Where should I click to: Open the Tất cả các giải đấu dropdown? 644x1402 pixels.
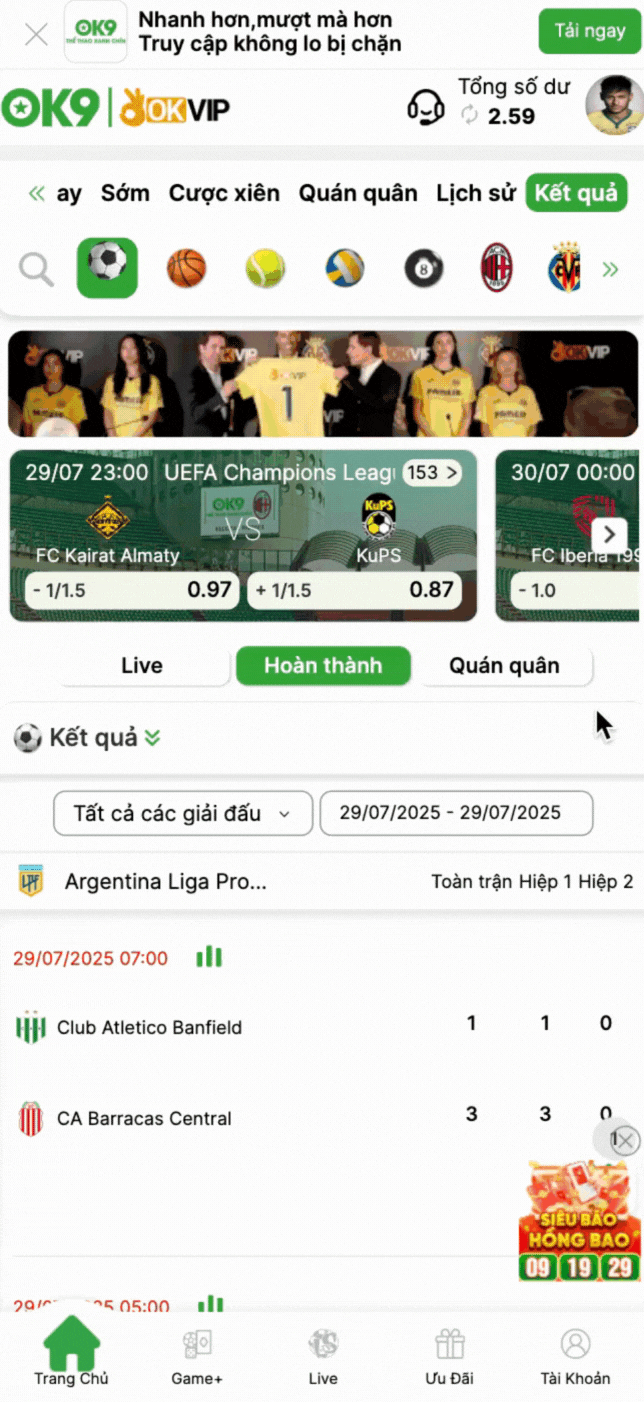182,813
